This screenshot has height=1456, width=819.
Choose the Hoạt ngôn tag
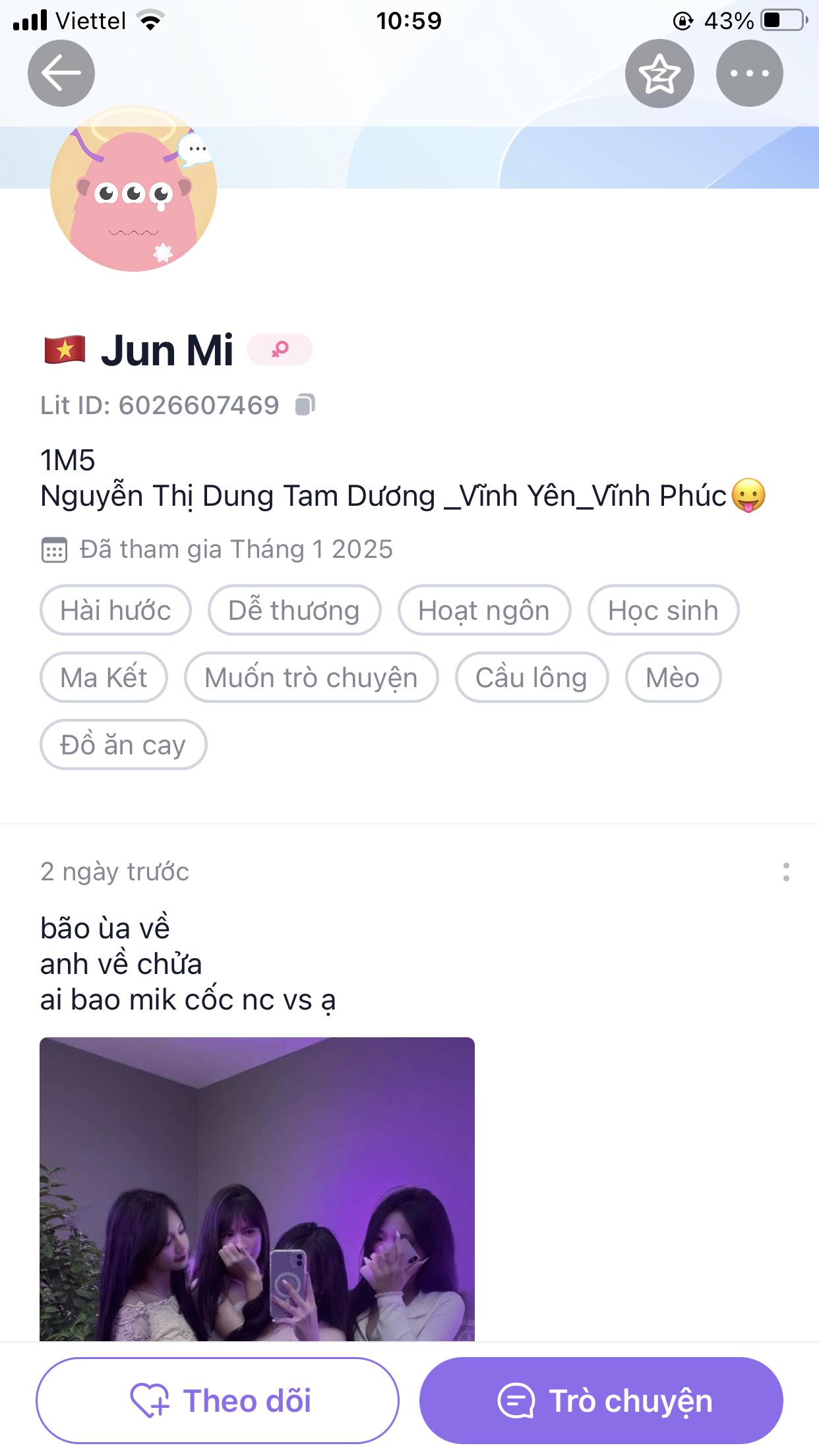[x=484, y=611]
